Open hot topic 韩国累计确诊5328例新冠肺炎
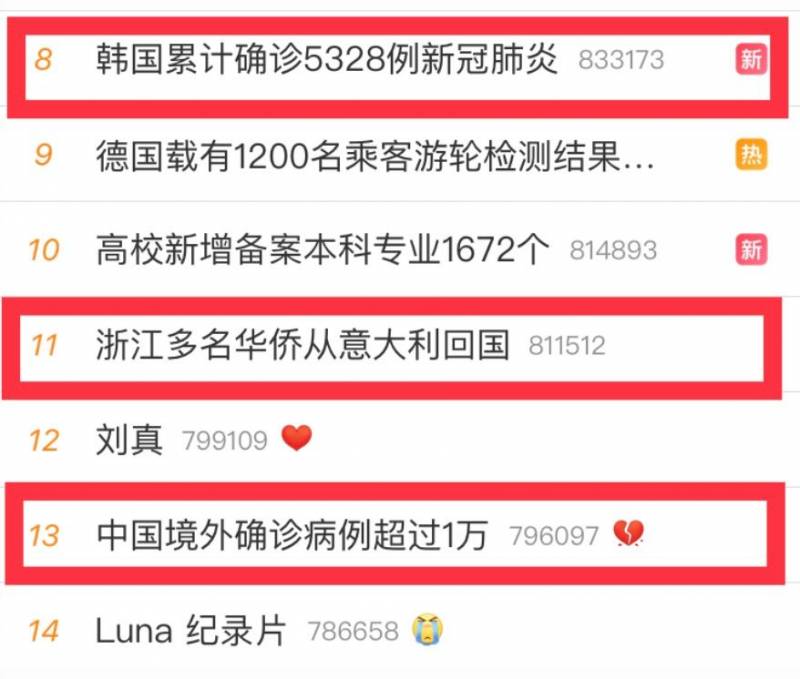Screen dimensions: 800x679 pyautogui.click(x=327, y=59)
